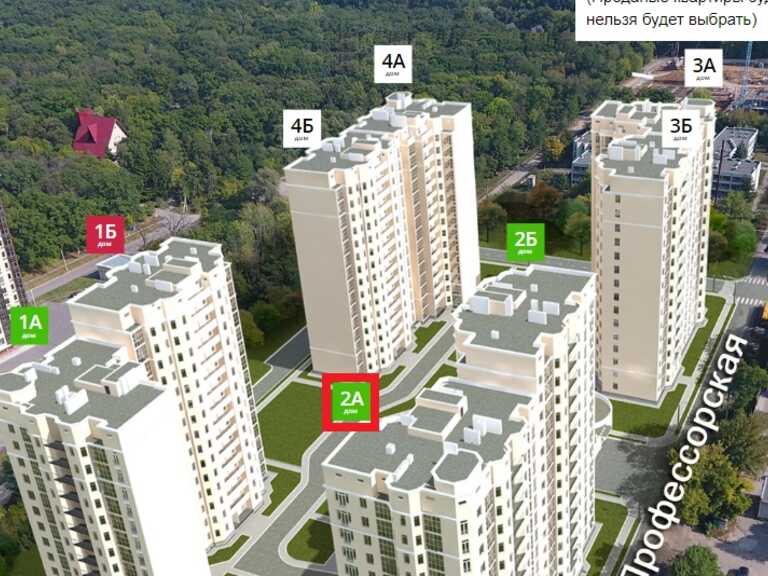Pick building 3Б on the plan
Viewport: 768px width, 576px height.
click(x=681, y=128)
